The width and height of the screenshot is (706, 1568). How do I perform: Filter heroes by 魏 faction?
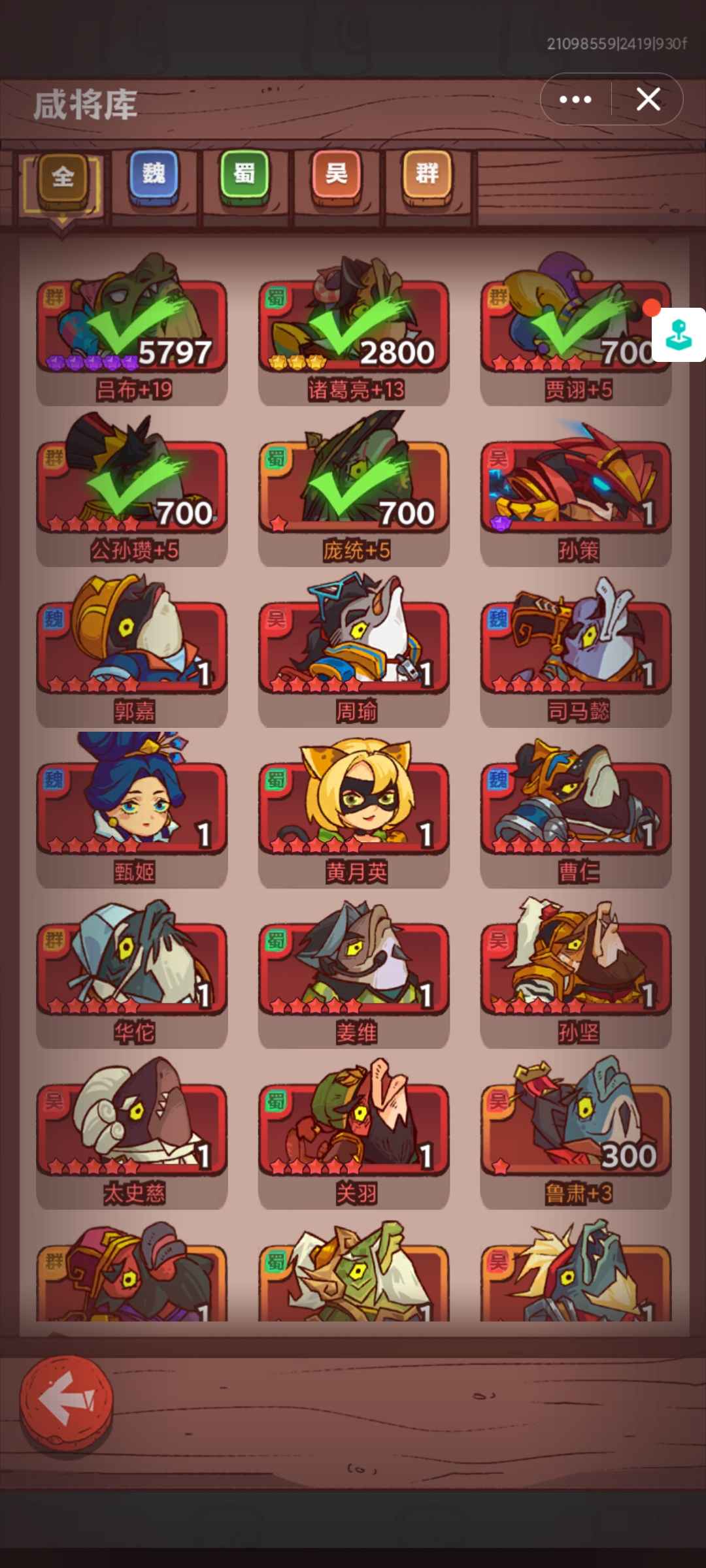(x=154, y=174)
